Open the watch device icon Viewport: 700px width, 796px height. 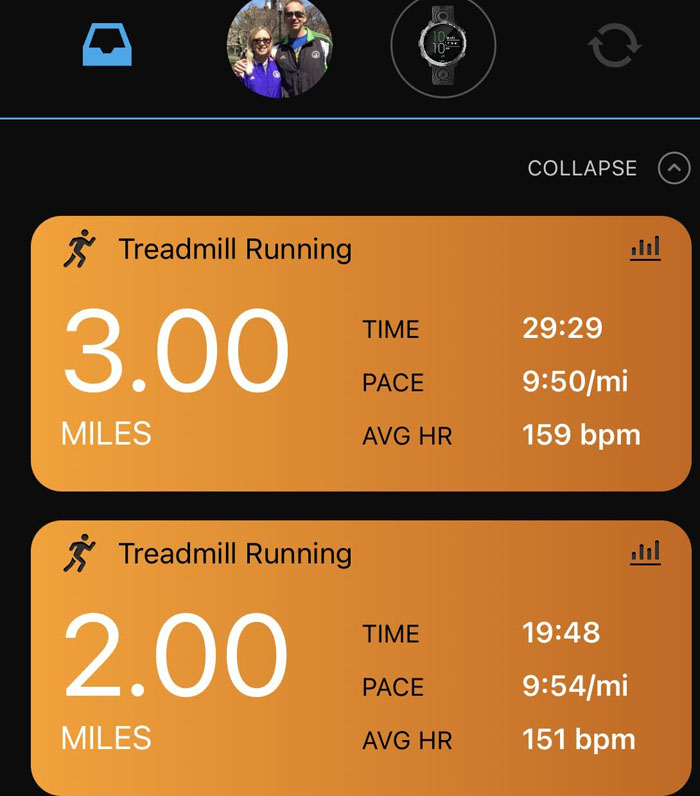(x=442, y=47)
